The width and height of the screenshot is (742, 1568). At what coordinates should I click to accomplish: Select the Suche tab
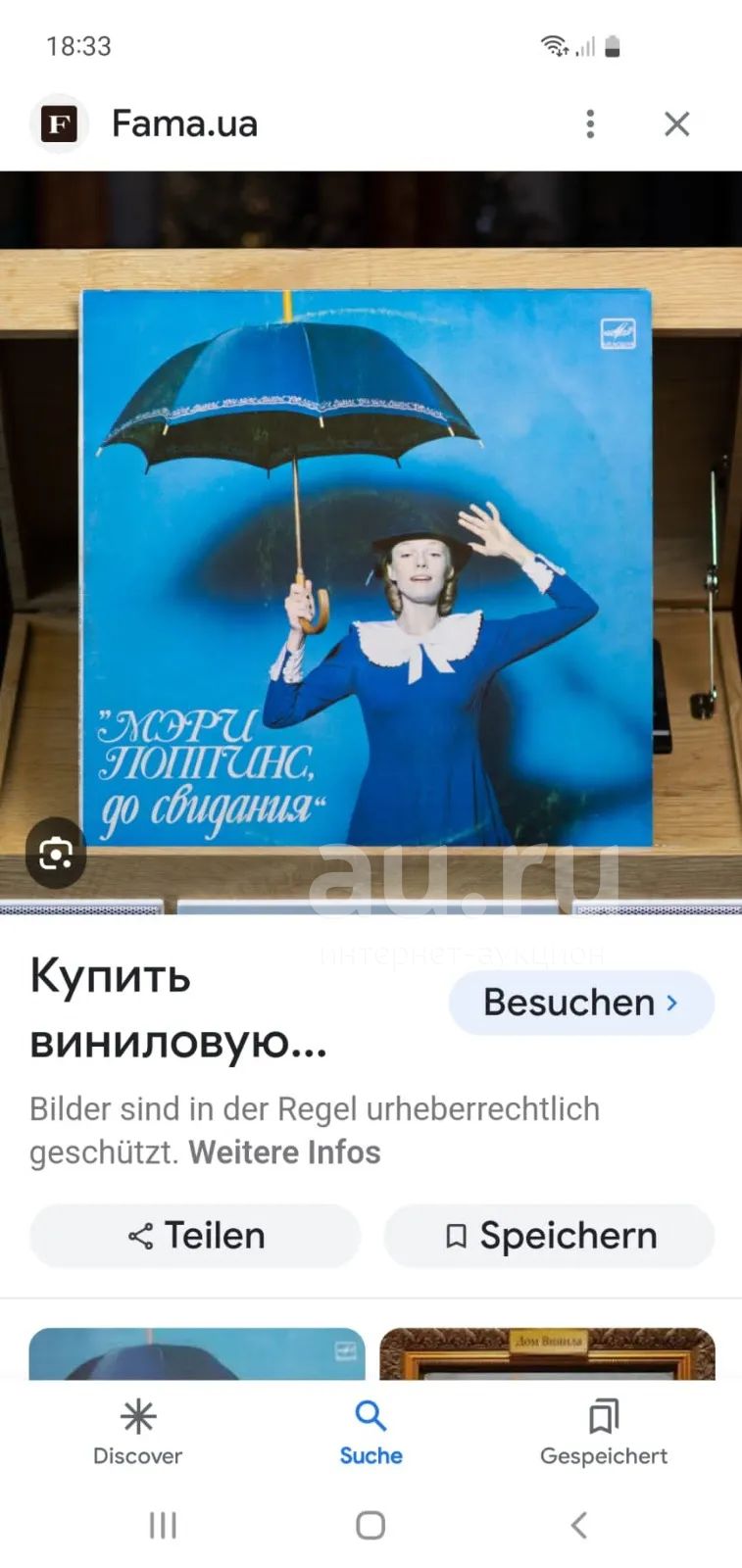tap(371, 1433)
